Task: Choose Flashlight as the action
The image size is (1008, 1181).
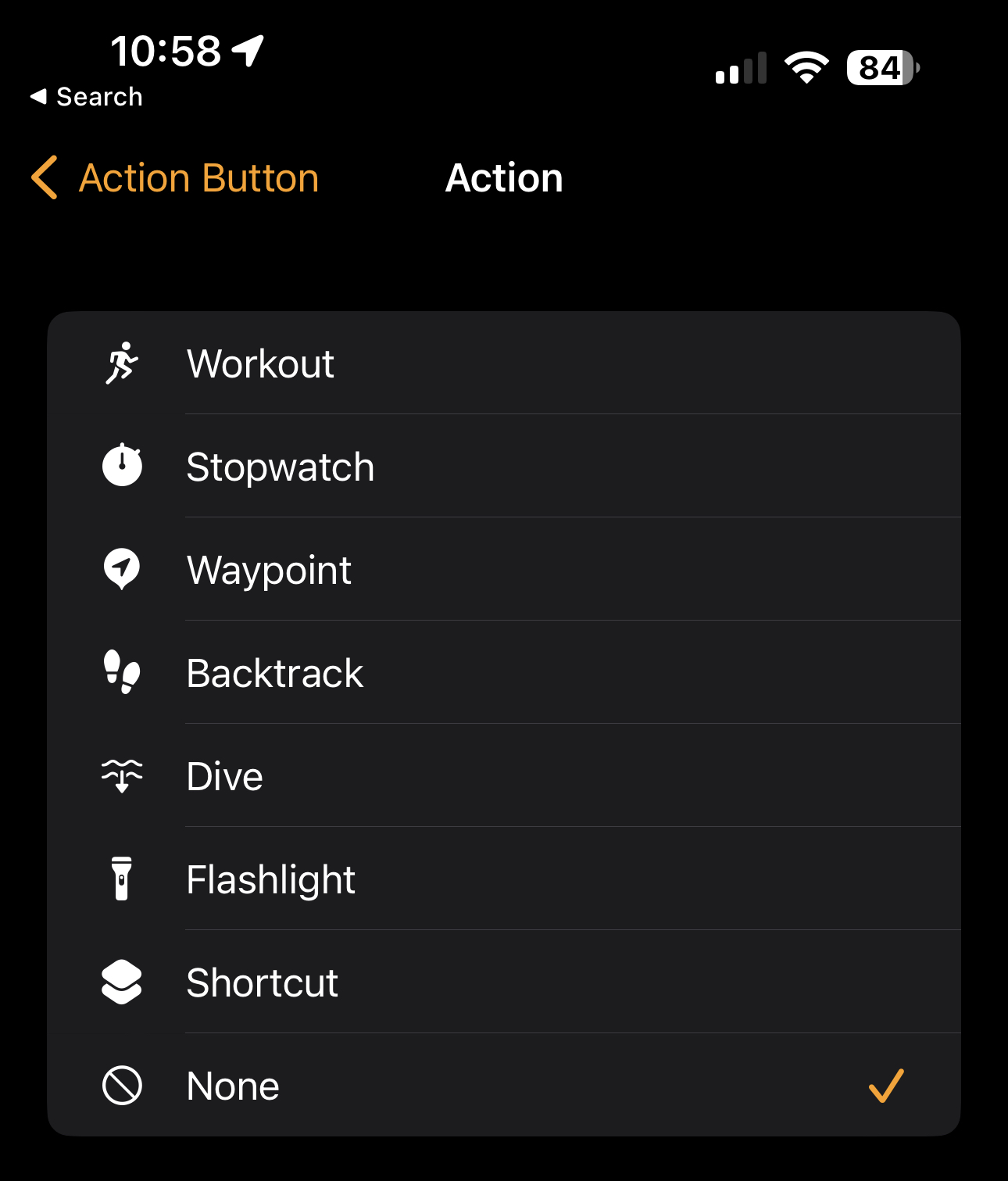Action: click(504, 879)
